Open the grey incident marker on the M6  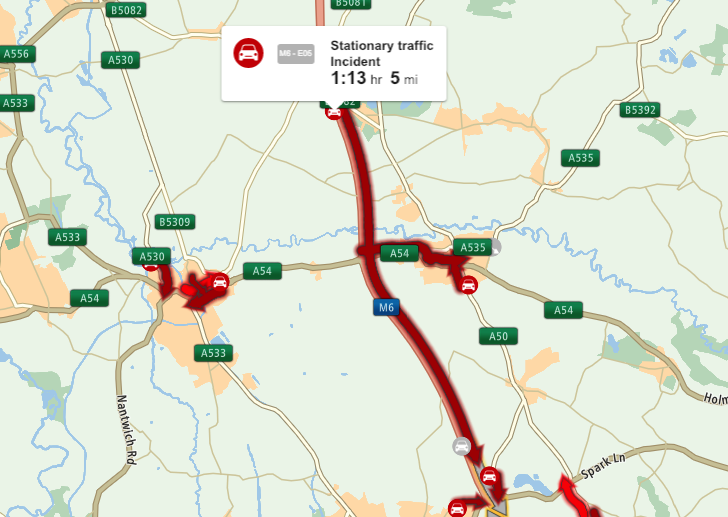(x=461, y=445)
